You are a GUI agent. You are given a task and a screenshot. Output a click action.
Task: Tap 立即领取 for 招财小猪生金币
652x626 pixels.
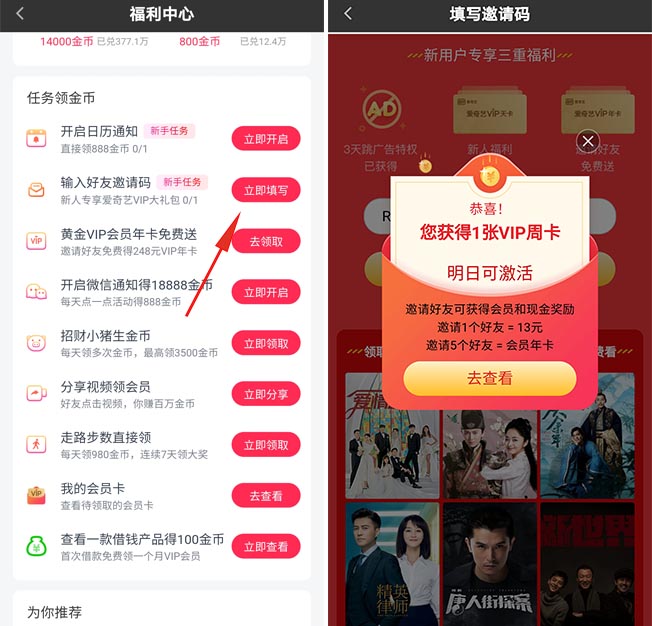pos(266,343)
